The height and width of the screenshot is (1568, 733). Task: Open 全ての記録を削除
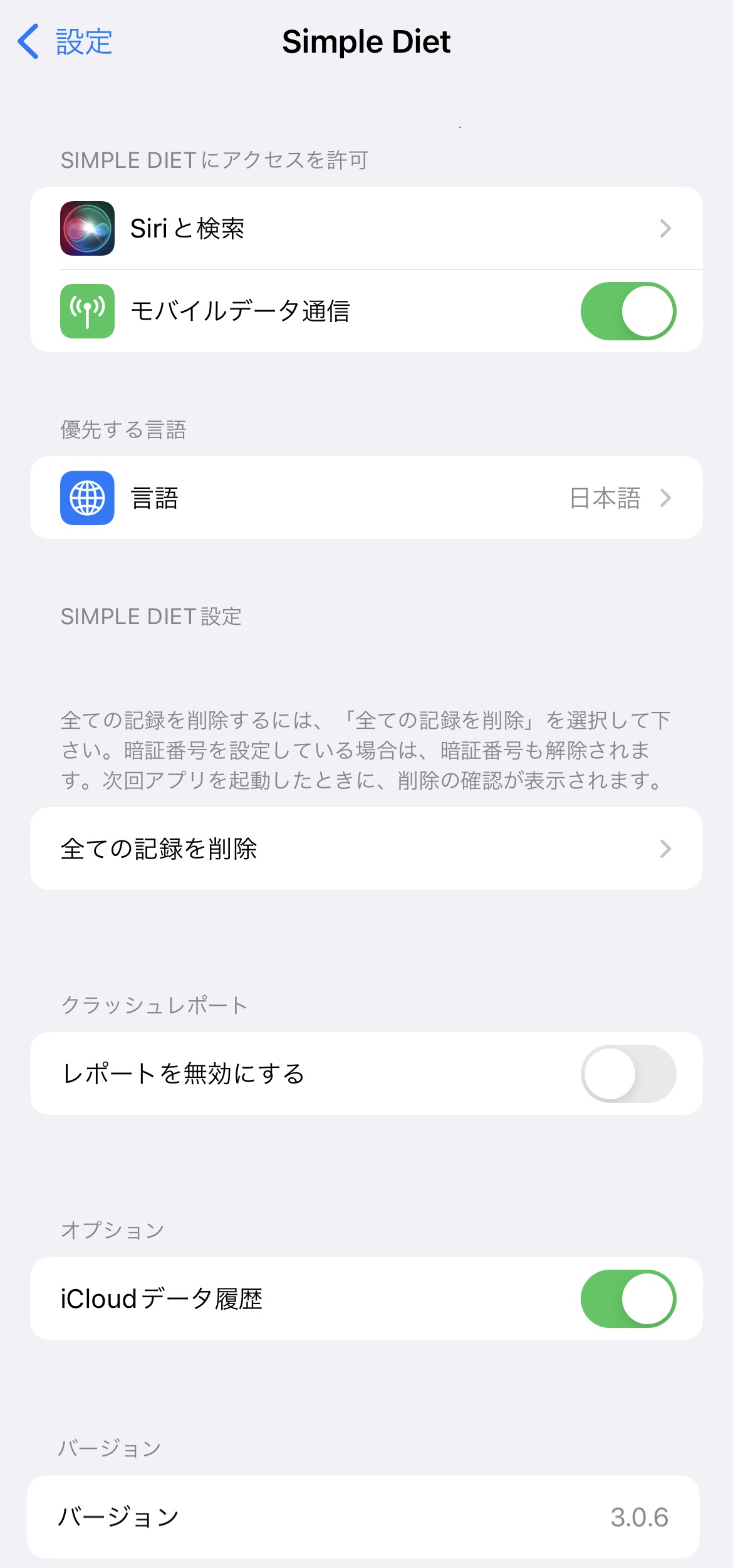(366, 849)
